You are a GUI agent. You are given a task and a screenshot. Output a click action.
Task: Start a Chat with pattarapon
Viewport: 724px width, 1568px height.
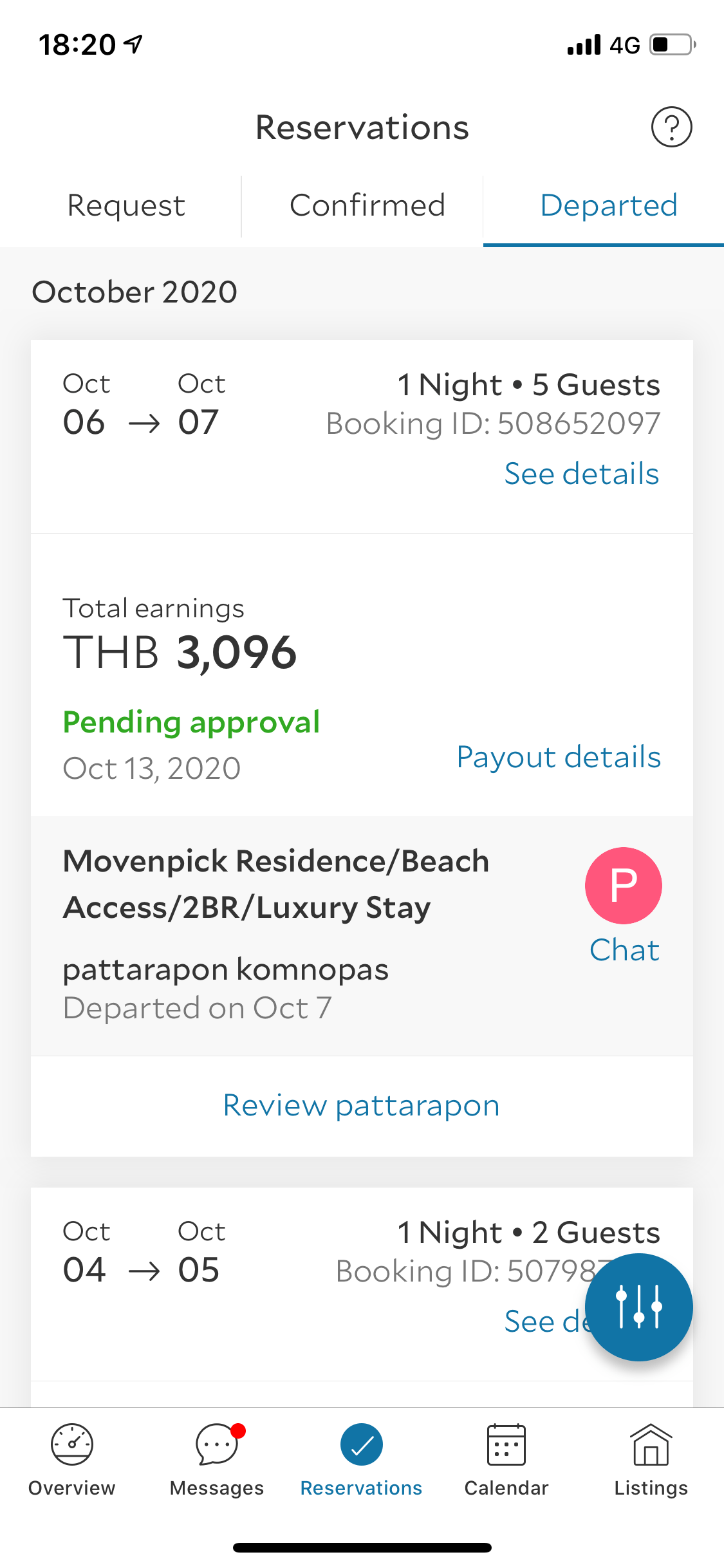(624, 949)
